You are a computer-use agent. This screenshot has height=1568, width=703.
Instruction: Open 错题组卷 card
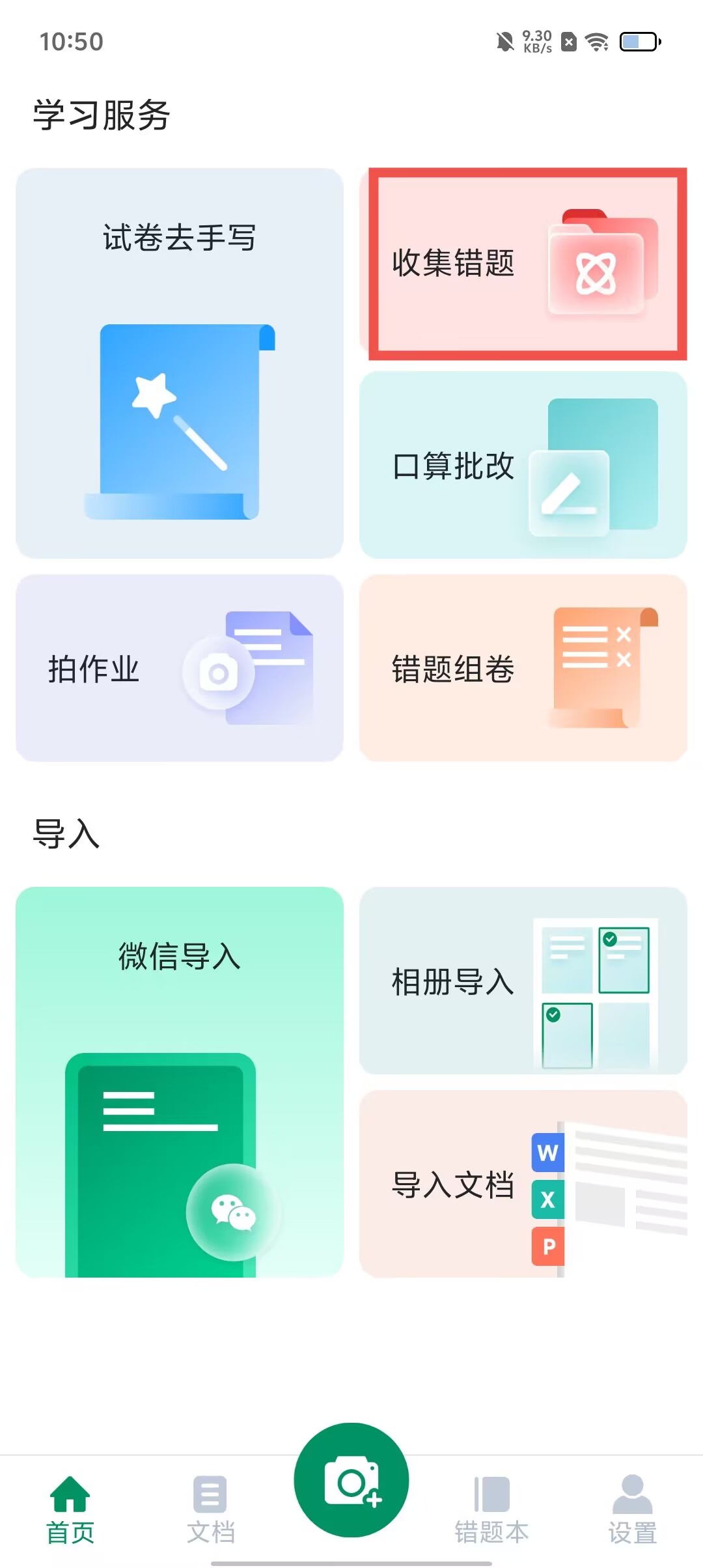point(523,668)
